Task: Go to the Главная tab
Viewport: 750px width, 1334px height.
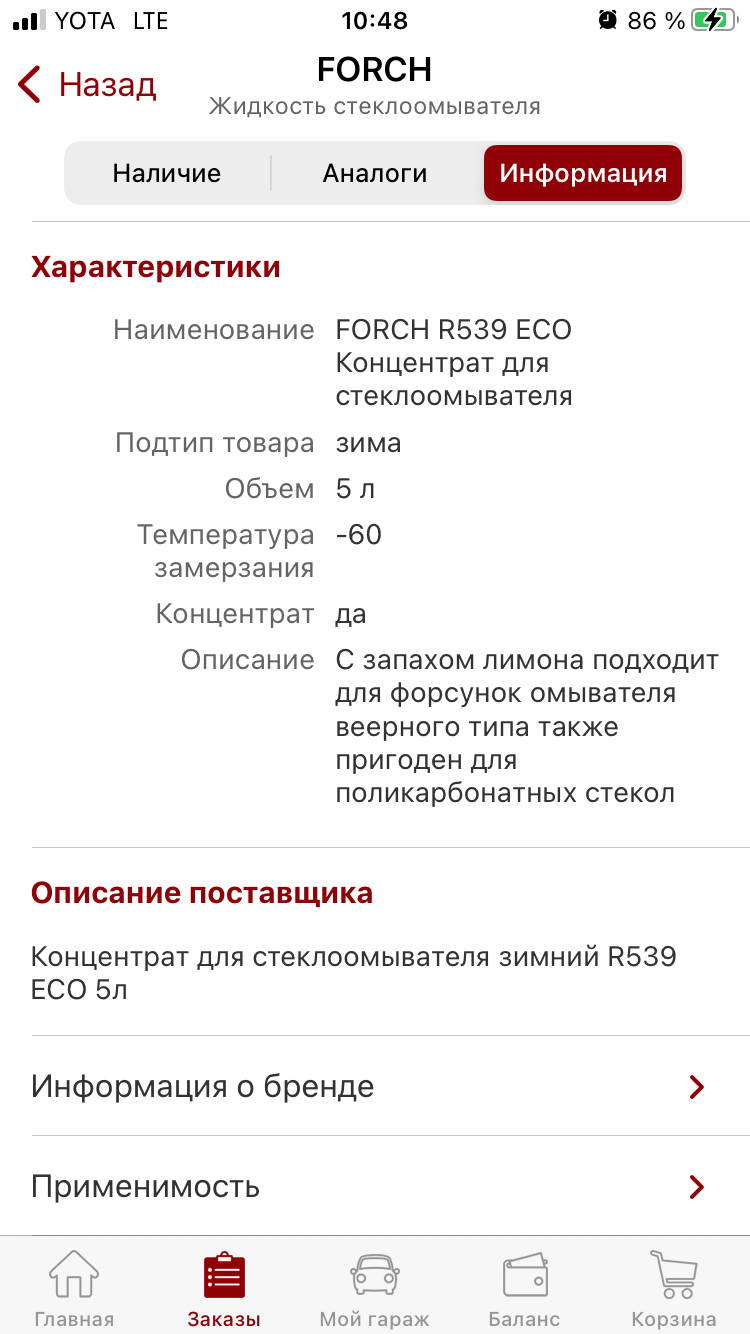Action: pos(75,1289)
